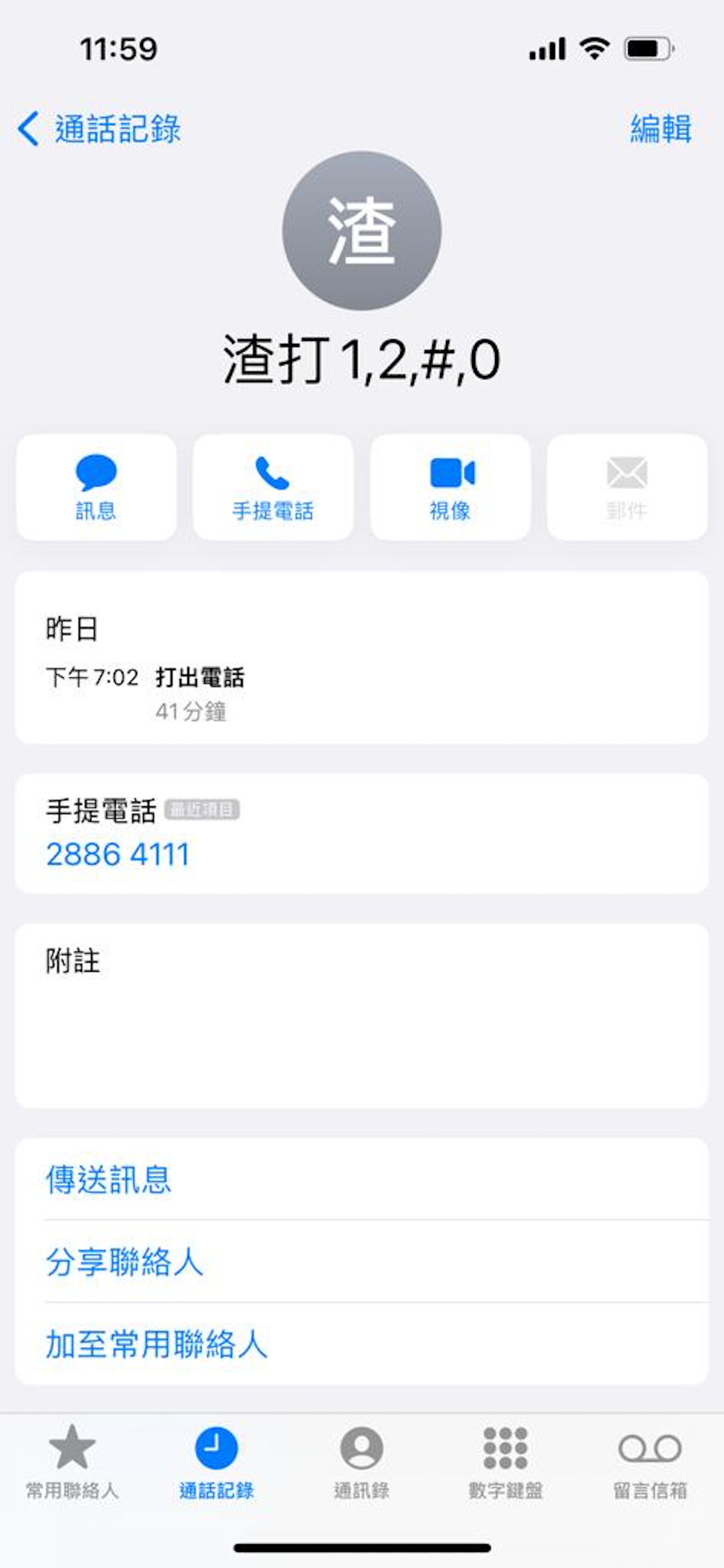The image size is (724, 1568).
Task: Choose 分享聯絡人
Action: pos(125,1261)
